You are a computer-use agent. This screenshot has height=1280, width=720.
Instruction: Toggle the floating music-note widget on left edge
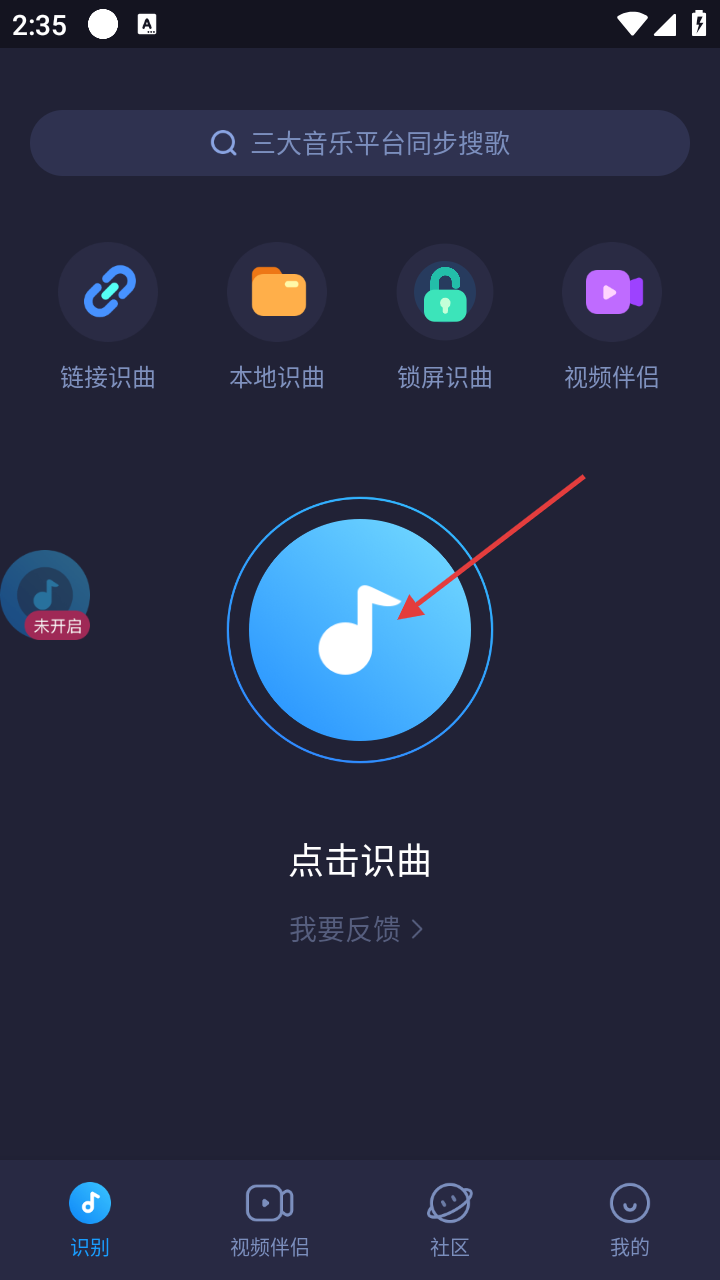pyautogui.click(x=43, y=593)
